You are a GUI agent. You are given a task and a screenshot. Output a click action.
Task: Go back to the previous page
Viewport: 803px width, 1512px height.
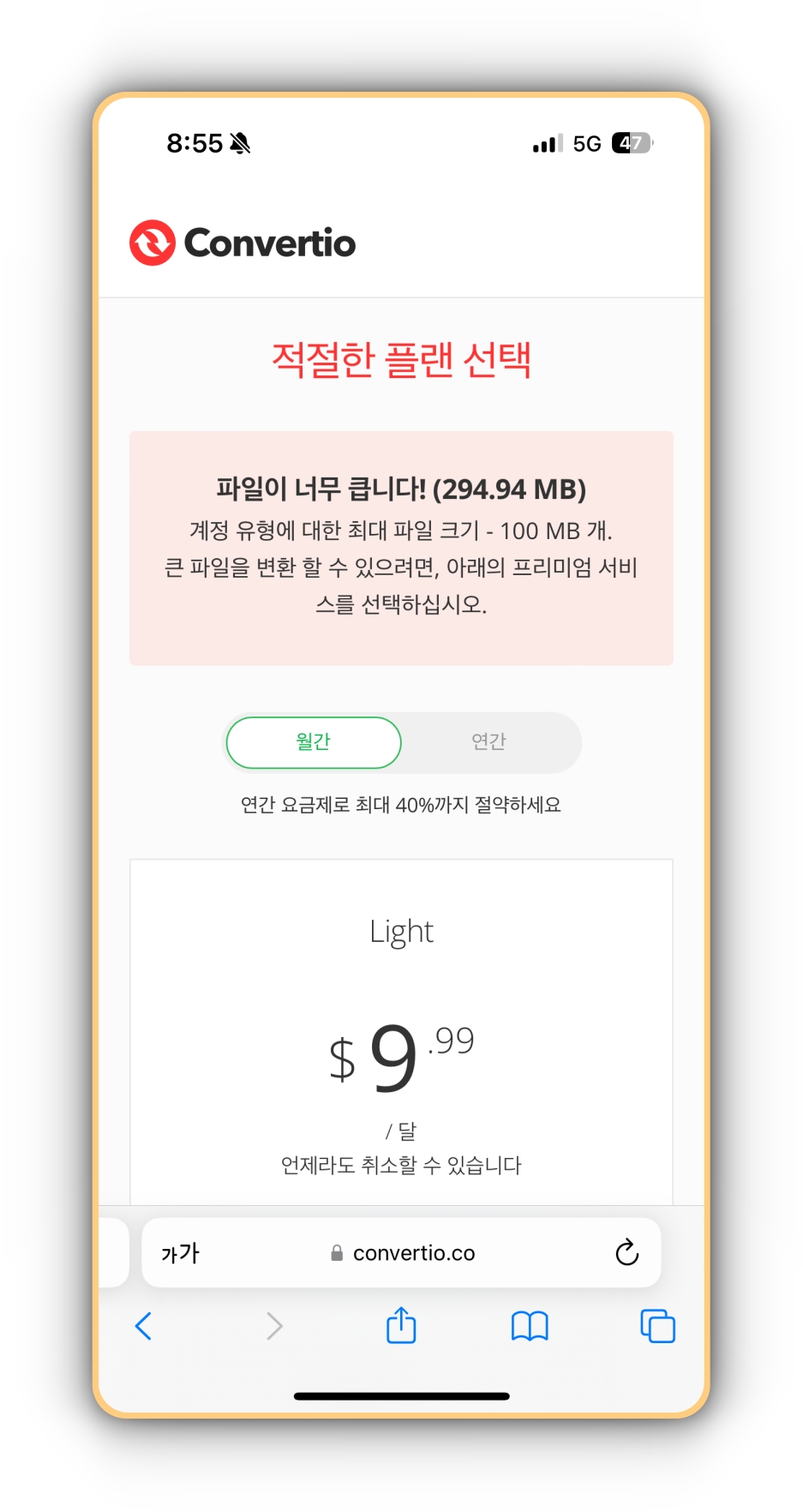(144, 1326)
